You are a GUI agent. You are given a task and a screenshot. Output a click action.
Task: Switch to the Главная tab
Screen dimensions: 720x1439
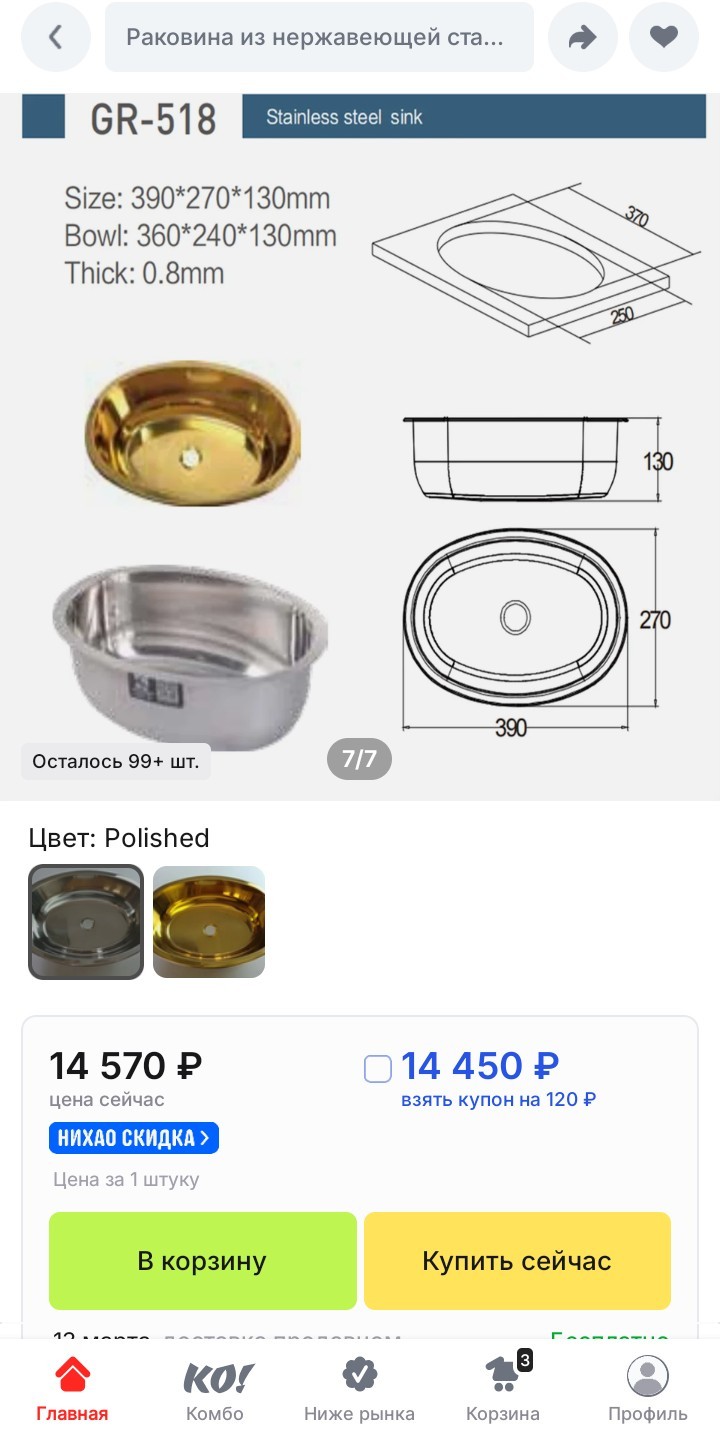[x=72, y=1389]
